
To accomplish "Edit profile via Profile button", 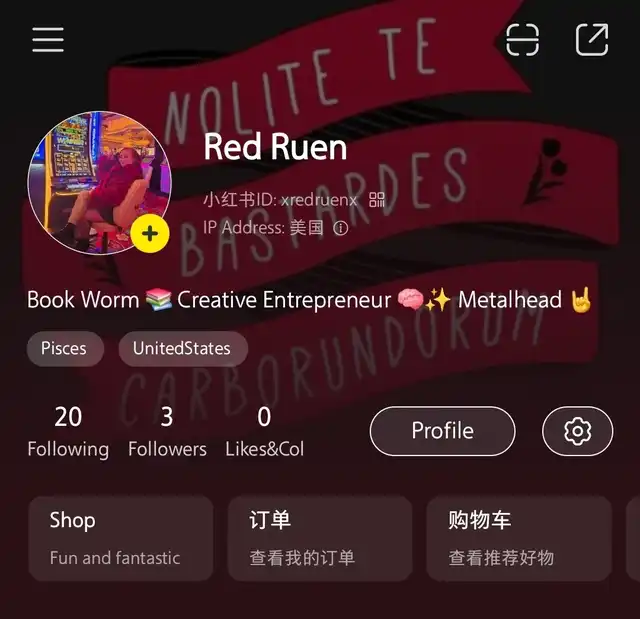I will pos(442,431).
